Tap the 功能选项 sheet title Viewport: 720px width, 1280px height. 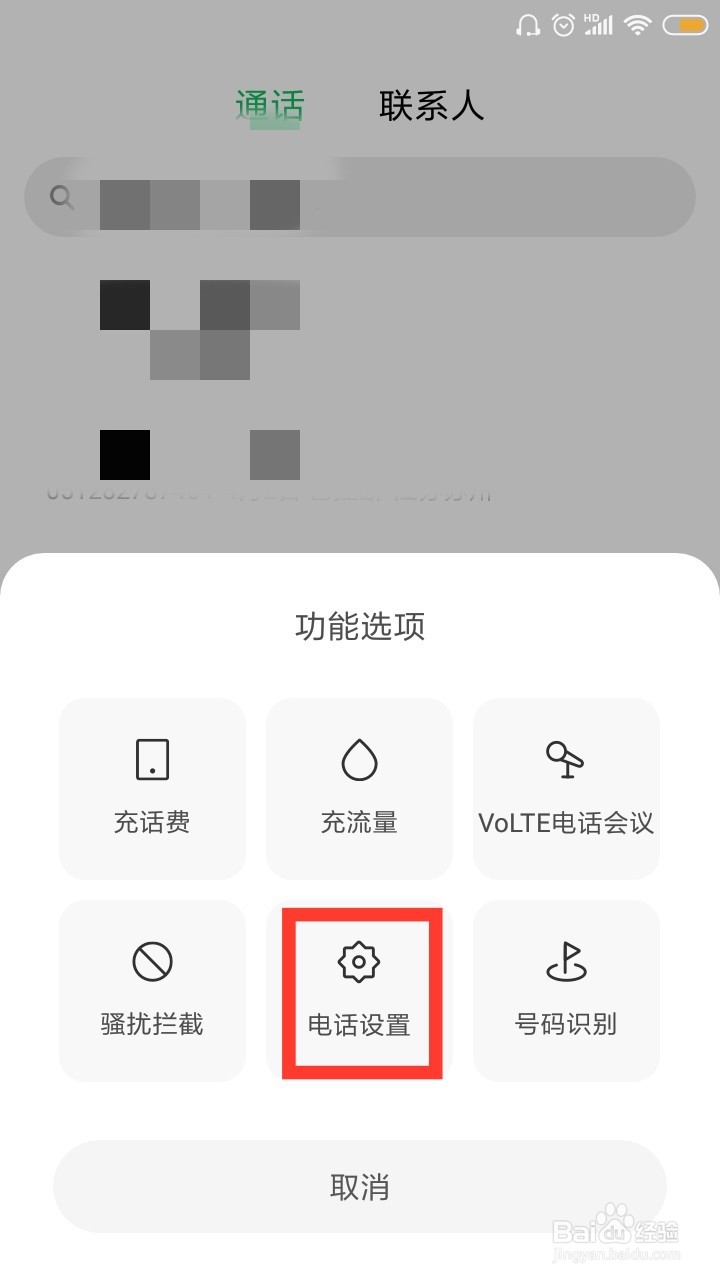pyautogui.click(x=360, y=626)
